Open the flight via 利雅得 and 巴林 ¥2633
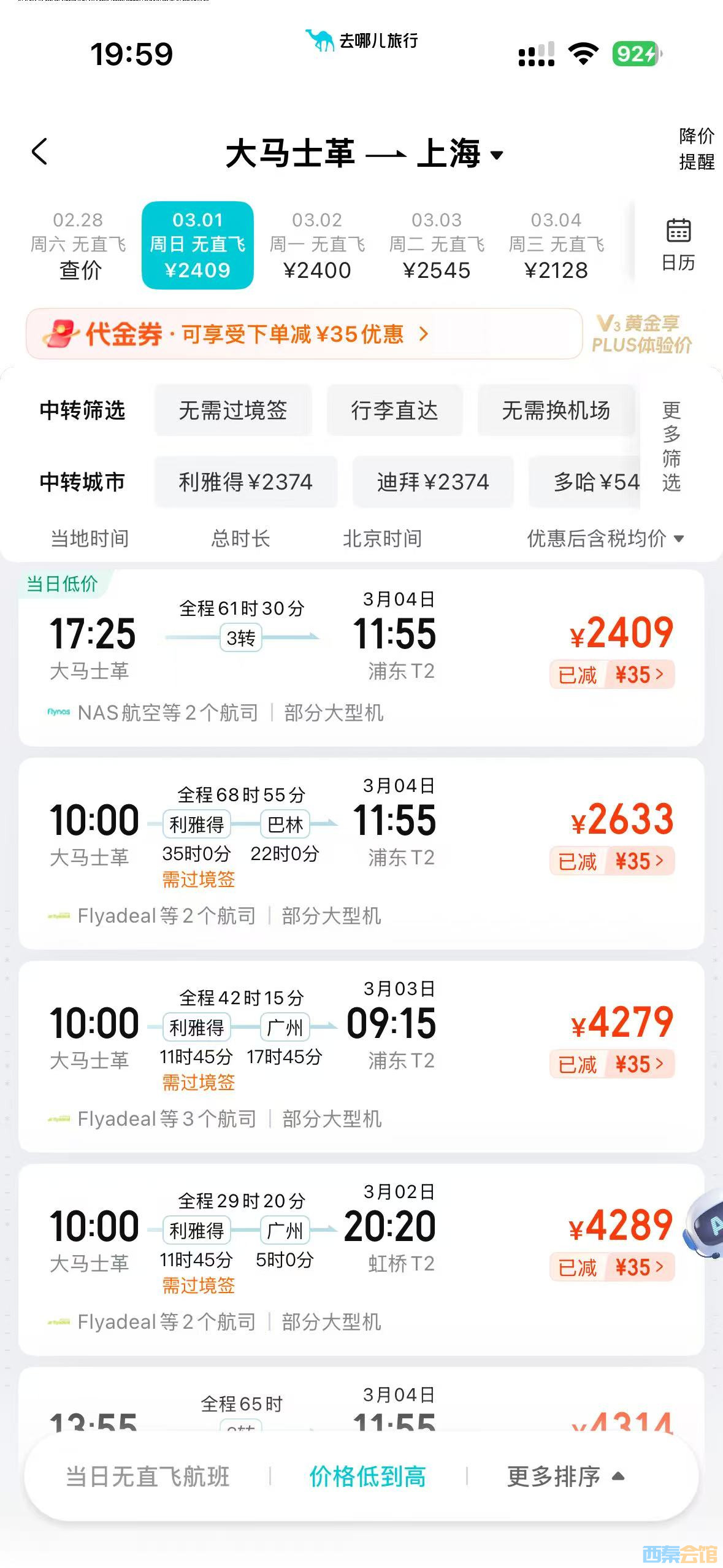The height and width of the screenshot is (1568, 723). click(361, 853)
